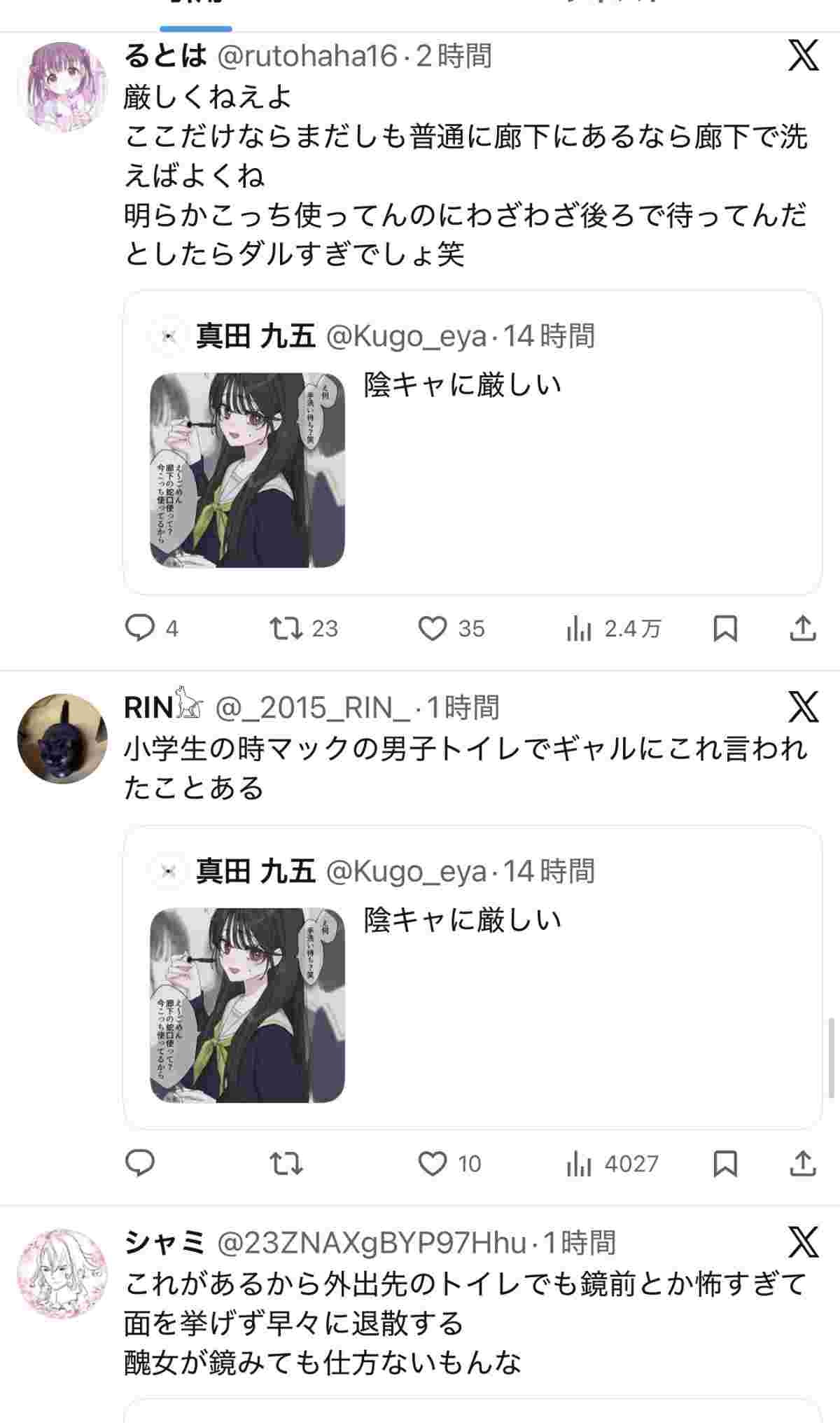Reply to RIN's post

tap(139, 1163)
